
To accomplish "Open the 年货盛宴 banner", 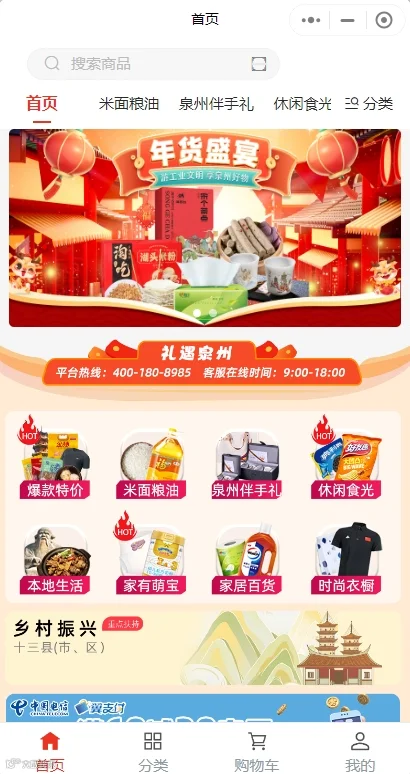I will [205, 228].
